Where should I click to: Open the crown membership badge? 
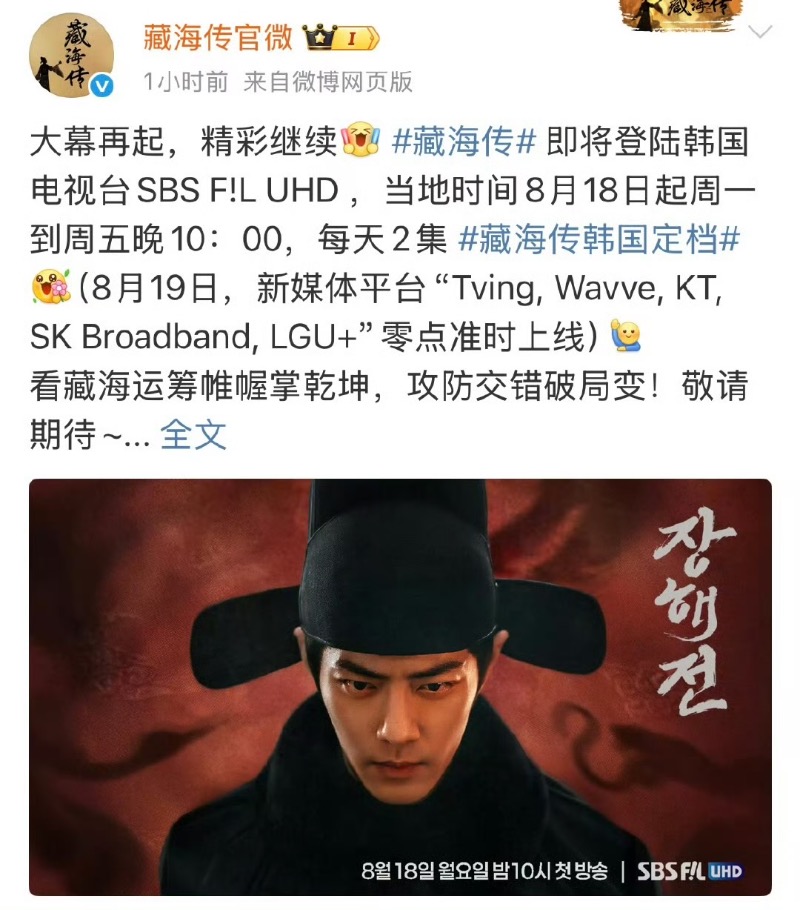(x=342, y=39)
